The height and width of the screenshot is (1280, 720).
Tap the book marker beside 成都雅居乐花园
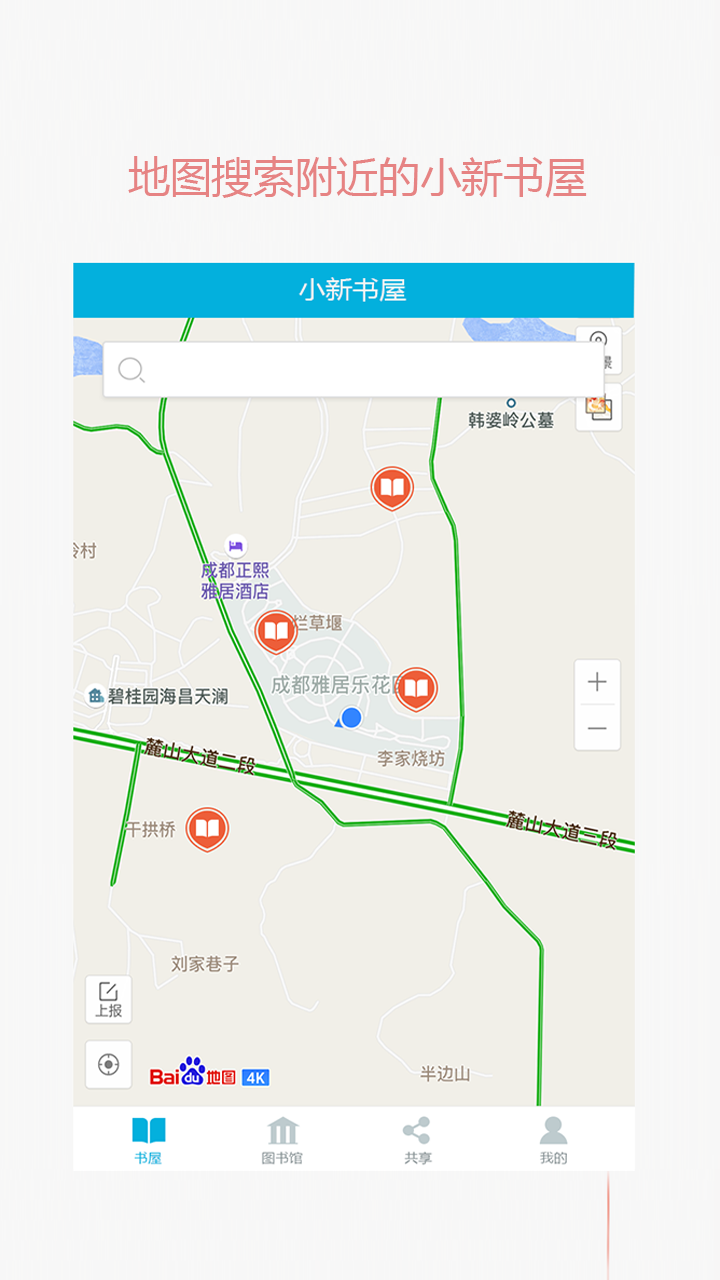(416, 685)
